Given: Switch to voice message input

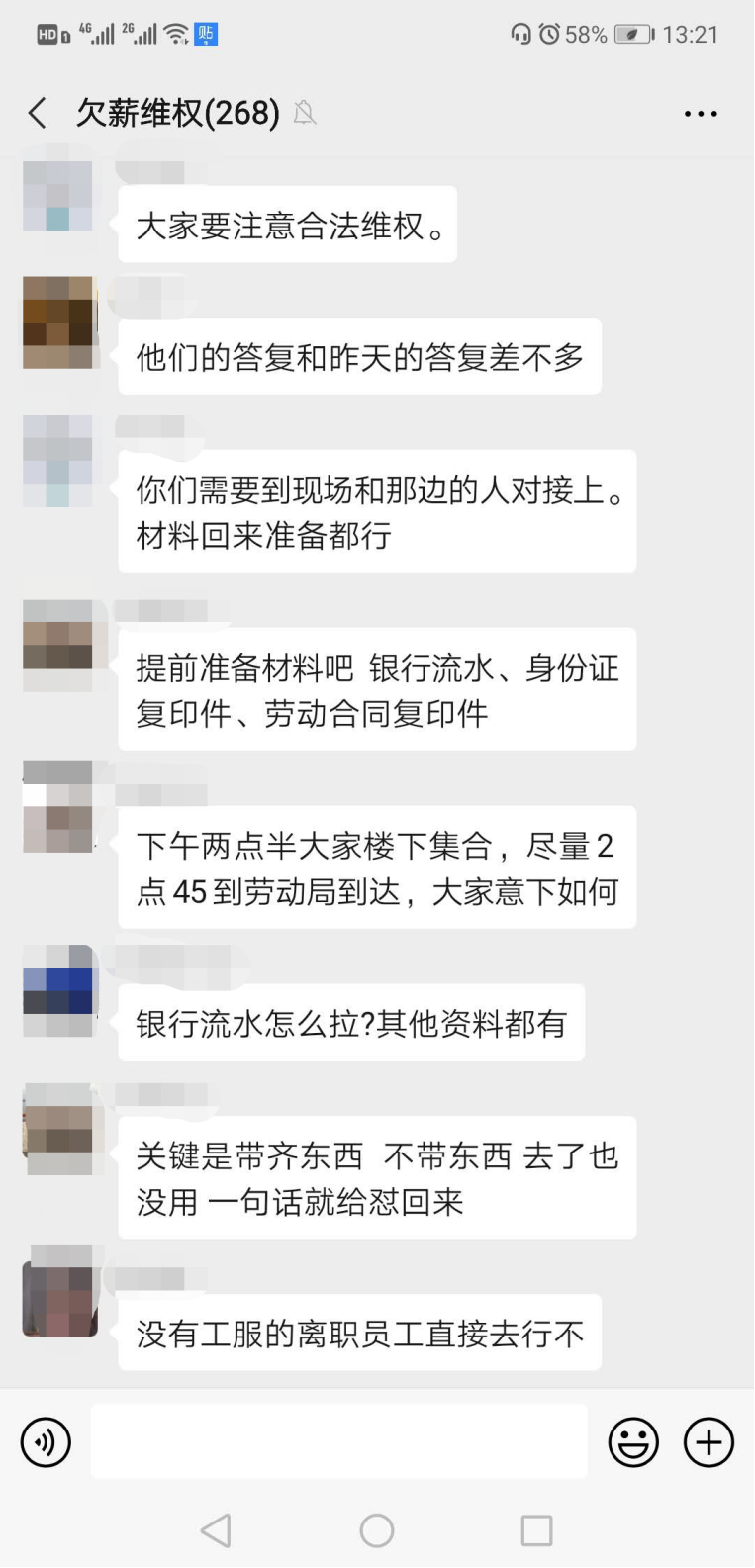Looking at the screenshot, I should pyautogui.click(x=46, y=1442).
